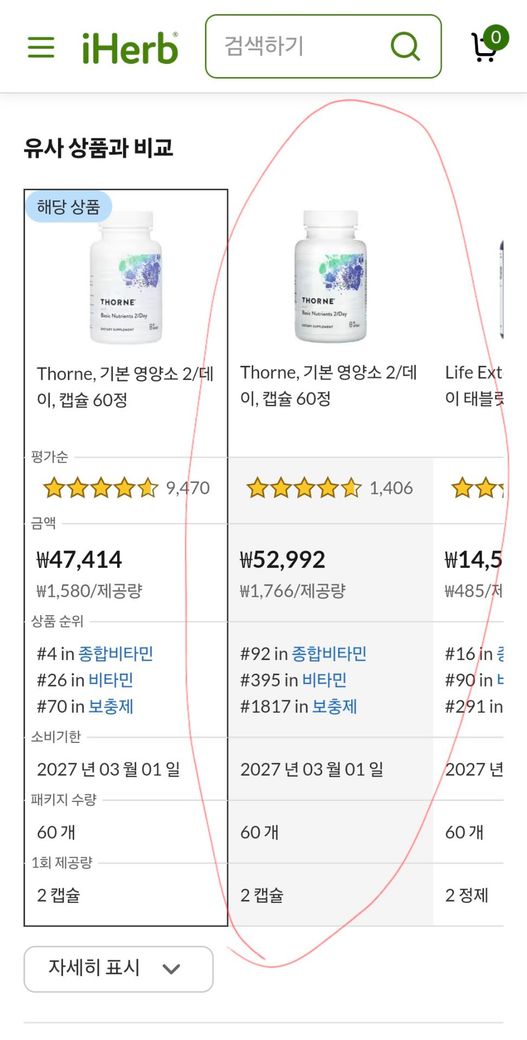Go to iHerb home via logo
Viewport: 527px width, 1040px height.
click(x=130, y=48)
